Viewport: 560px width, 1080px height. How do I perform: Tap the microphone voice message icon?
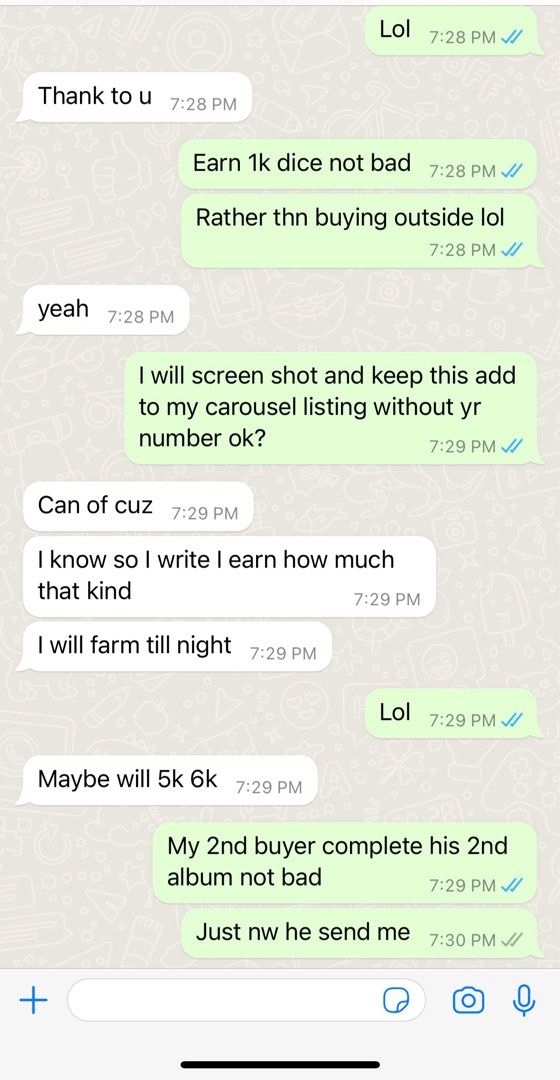524,999
